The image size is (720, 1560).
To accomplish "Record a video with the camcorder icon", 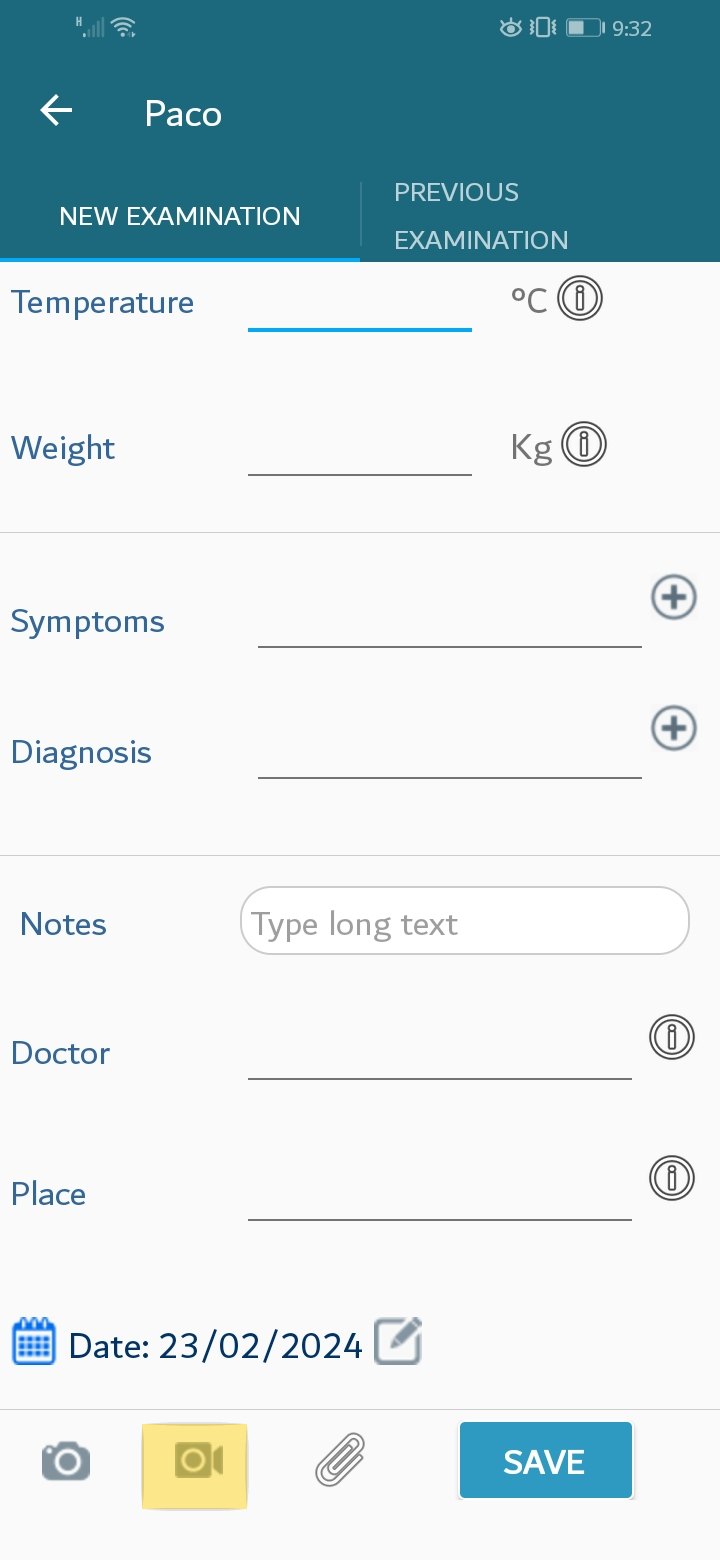I will click(x=197, y=1462).
